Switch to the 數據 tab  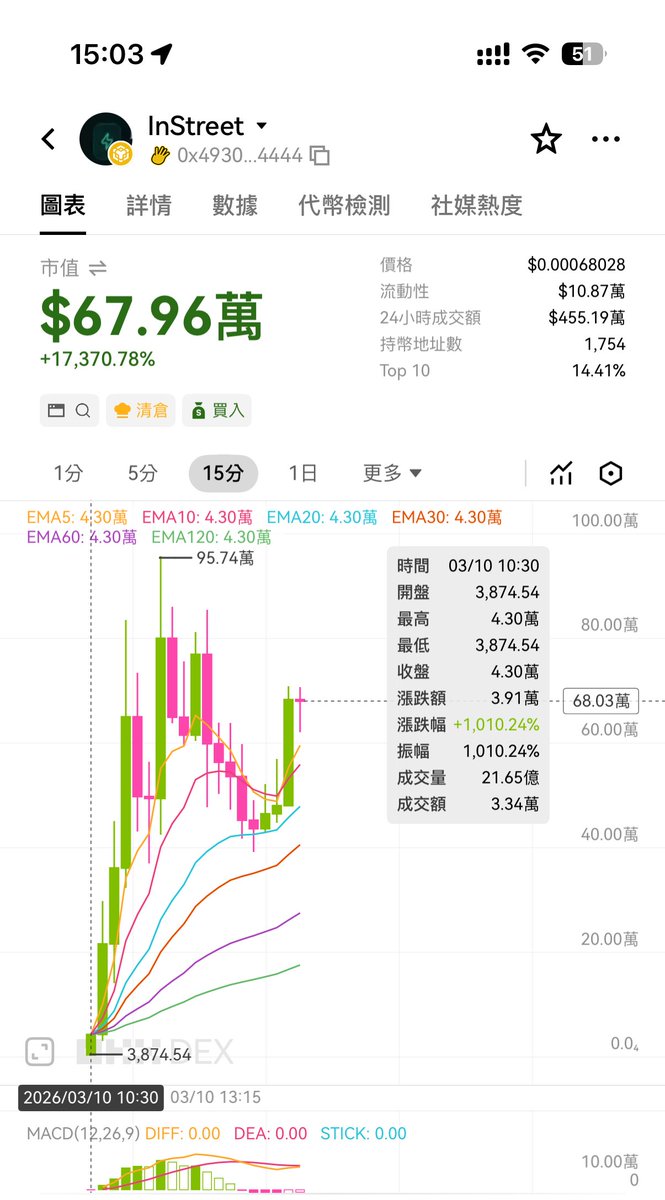click(235, 206)
